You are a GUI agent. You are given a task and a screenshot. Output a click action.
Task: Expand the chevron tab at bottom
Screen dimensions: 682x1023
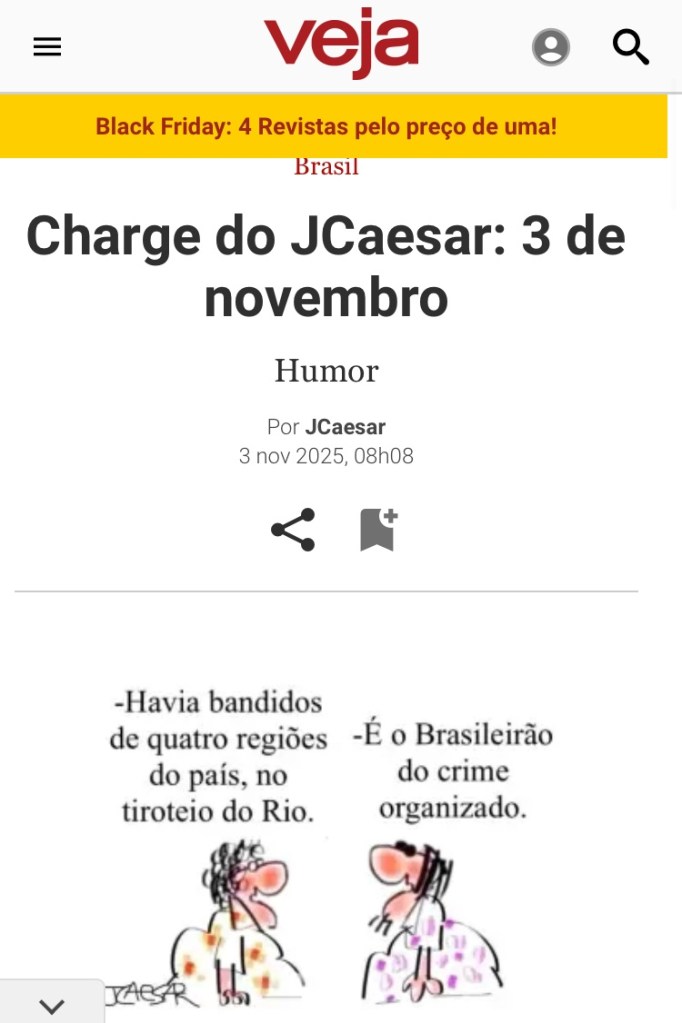pyautogui.click(x=51, y=1005)
